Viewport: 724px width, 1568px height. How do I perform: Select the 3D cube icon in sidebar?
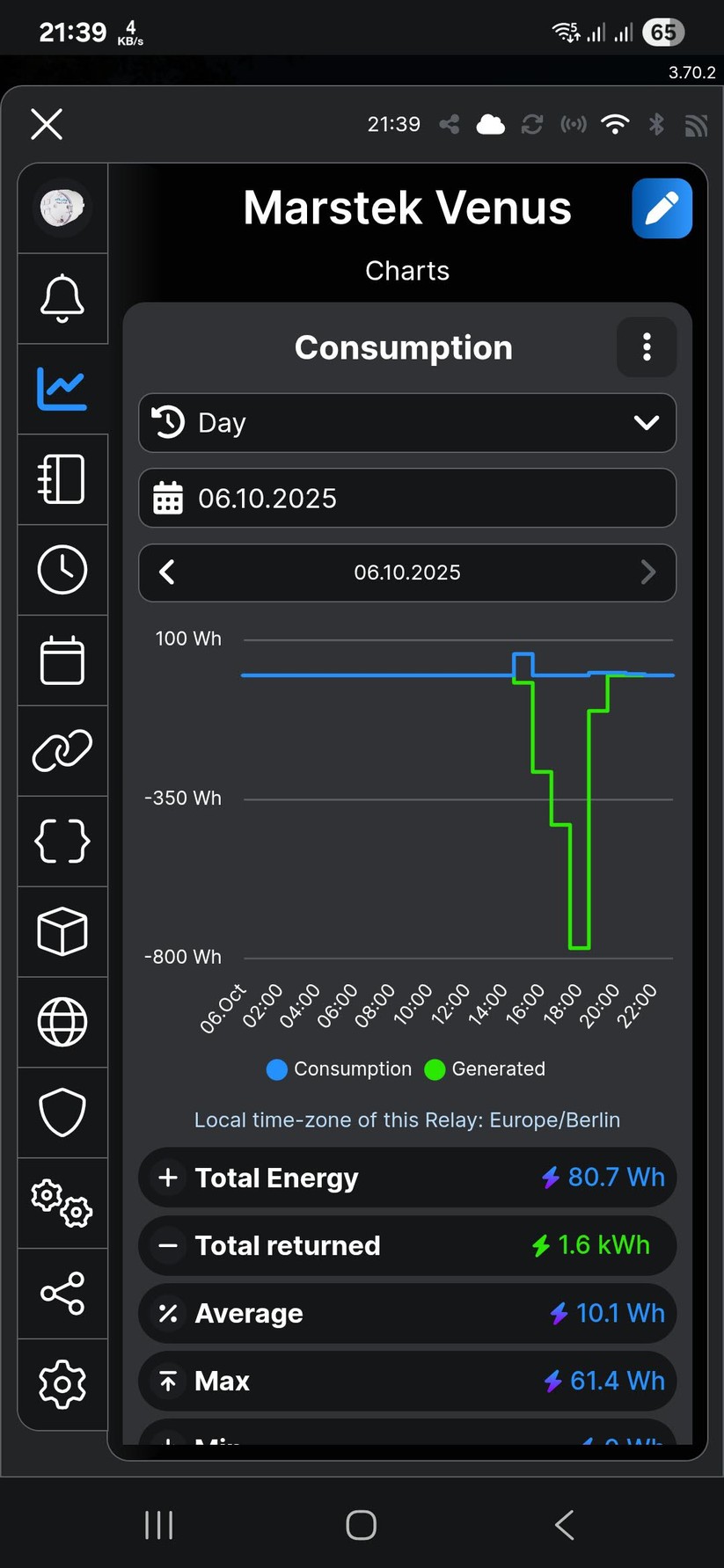point(62,931)
